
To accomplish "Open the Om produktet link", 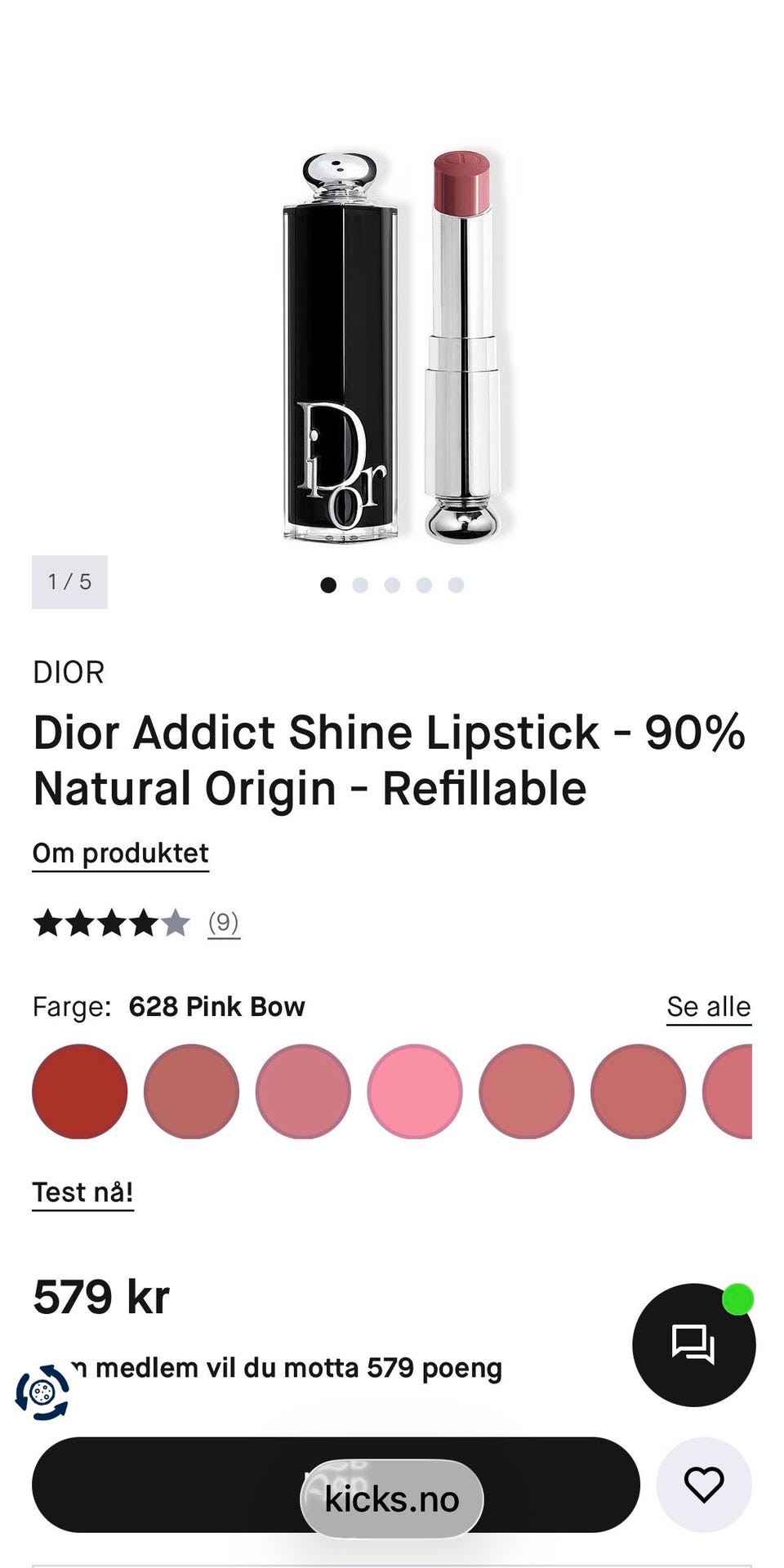I will coord(120,853).
